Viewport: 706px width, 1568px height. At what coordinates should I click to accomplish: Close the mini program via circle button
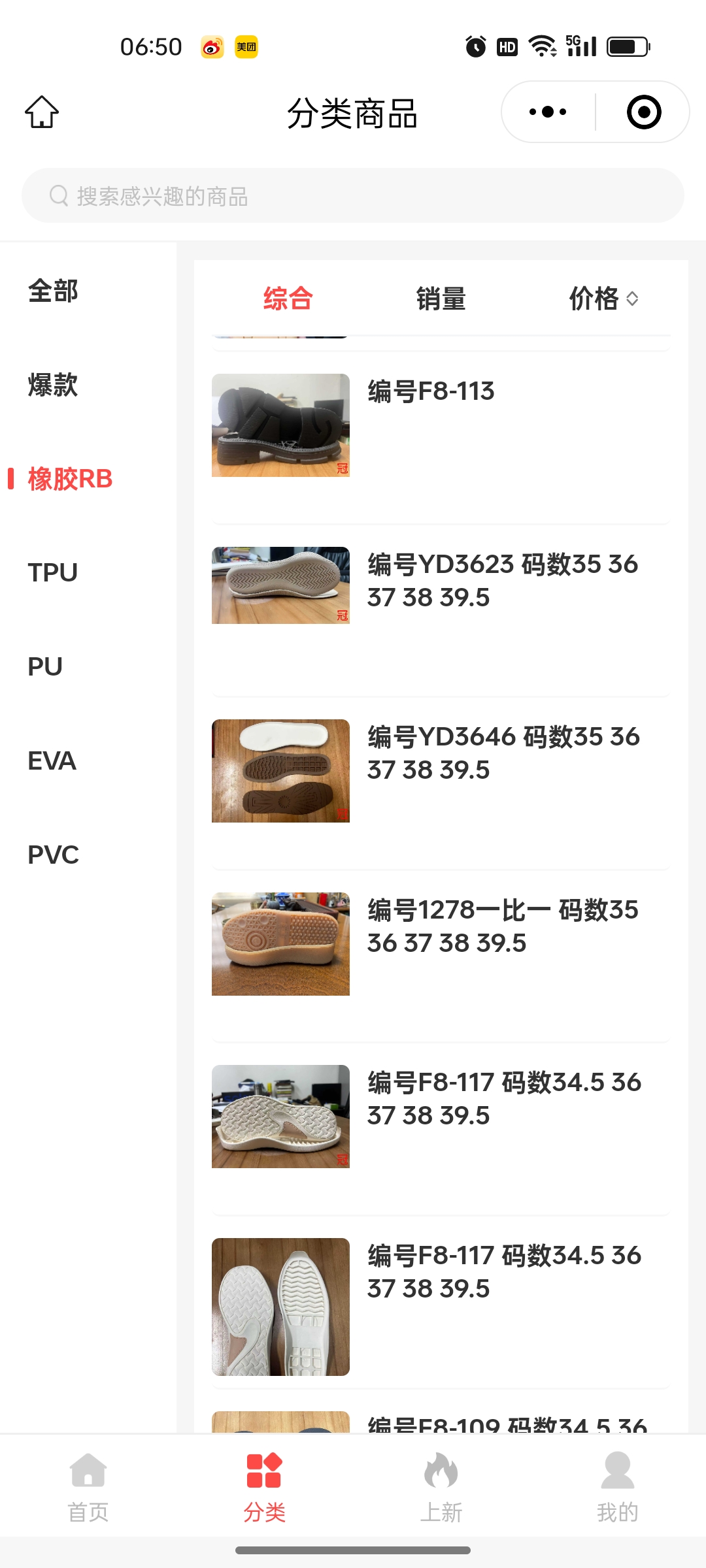point(643,112)
